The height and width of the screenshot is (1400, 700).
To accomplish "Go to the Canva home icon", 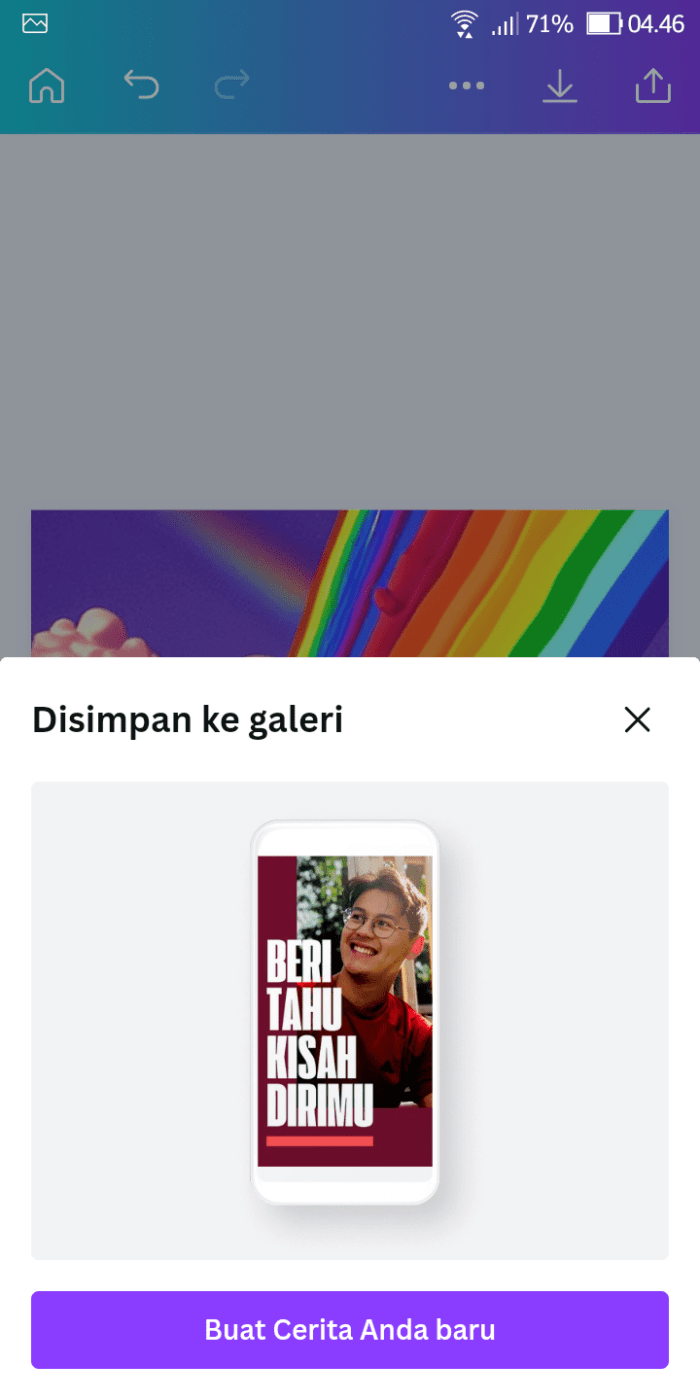I will 47,86.
